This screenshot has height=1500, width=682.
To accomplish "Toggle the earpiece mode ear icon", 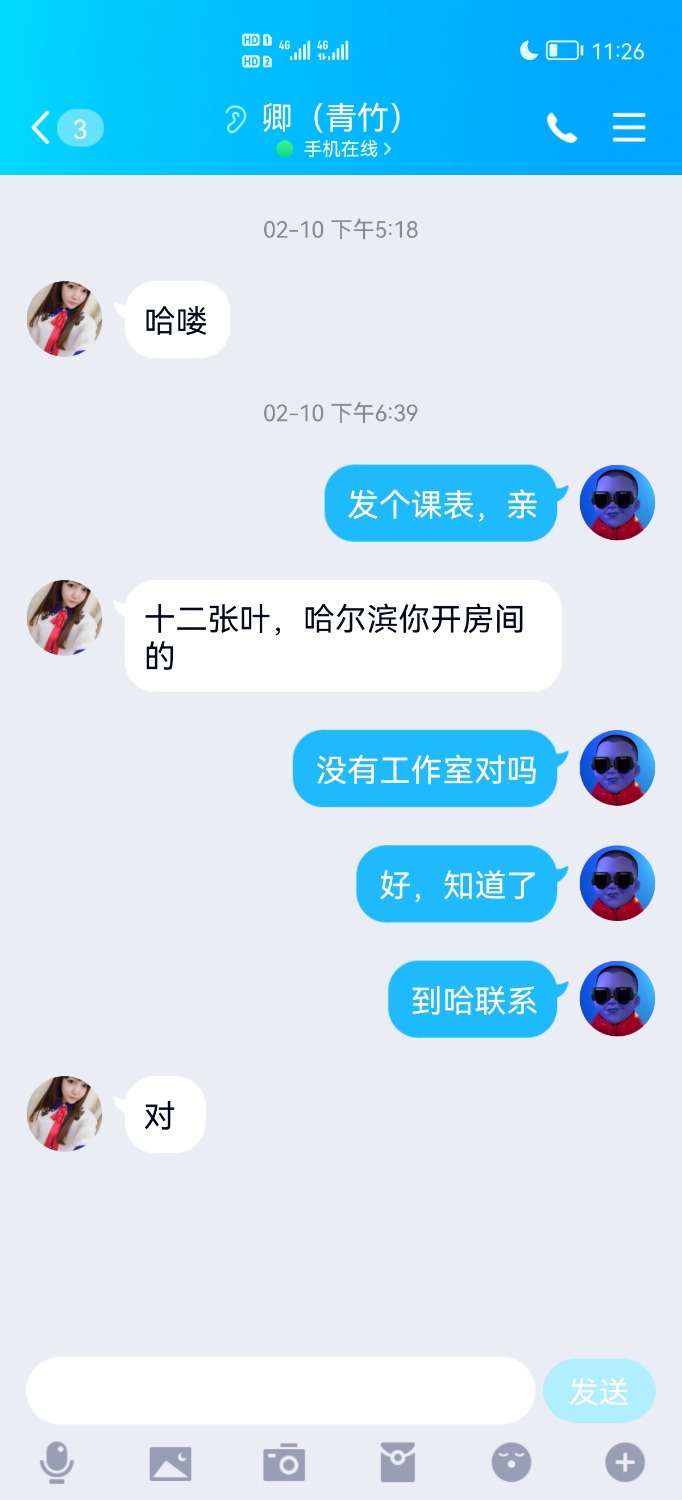I will click(236, 120).
